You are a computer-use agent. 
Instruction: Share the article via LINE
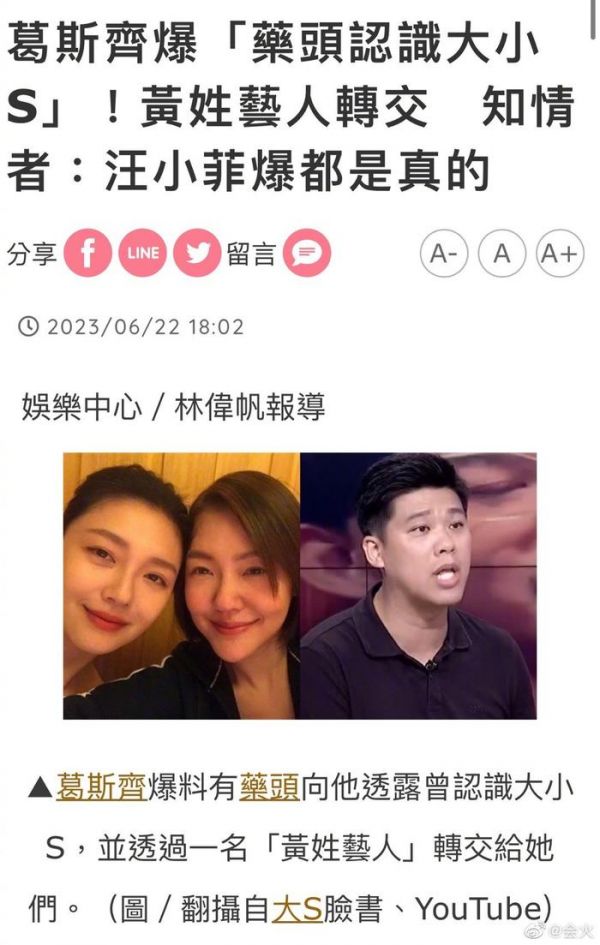(142, 253)
